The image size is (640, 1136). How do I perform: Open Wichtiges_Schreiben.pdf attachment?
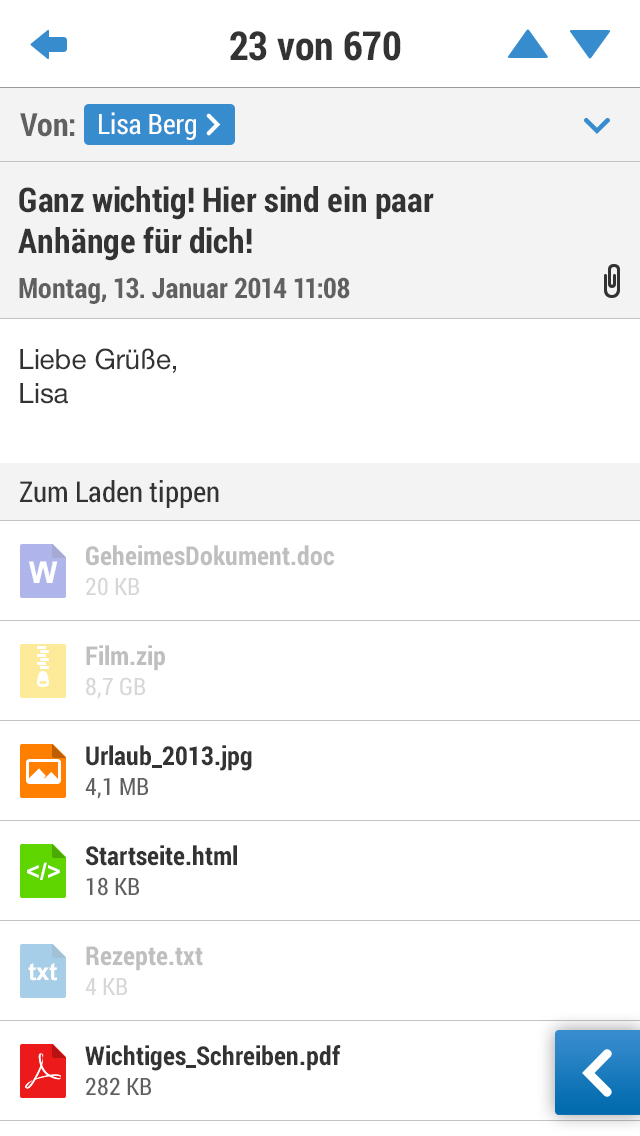(x=212, y=1070)
